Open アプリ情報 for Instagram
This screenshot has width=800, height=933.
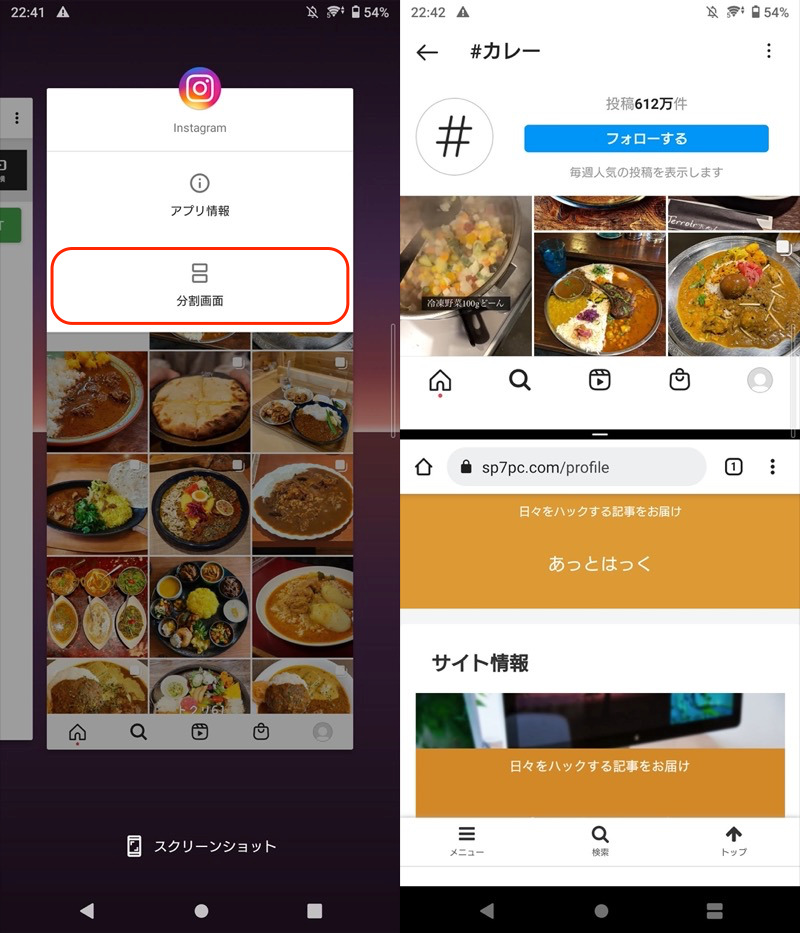[x=199, y=195]
